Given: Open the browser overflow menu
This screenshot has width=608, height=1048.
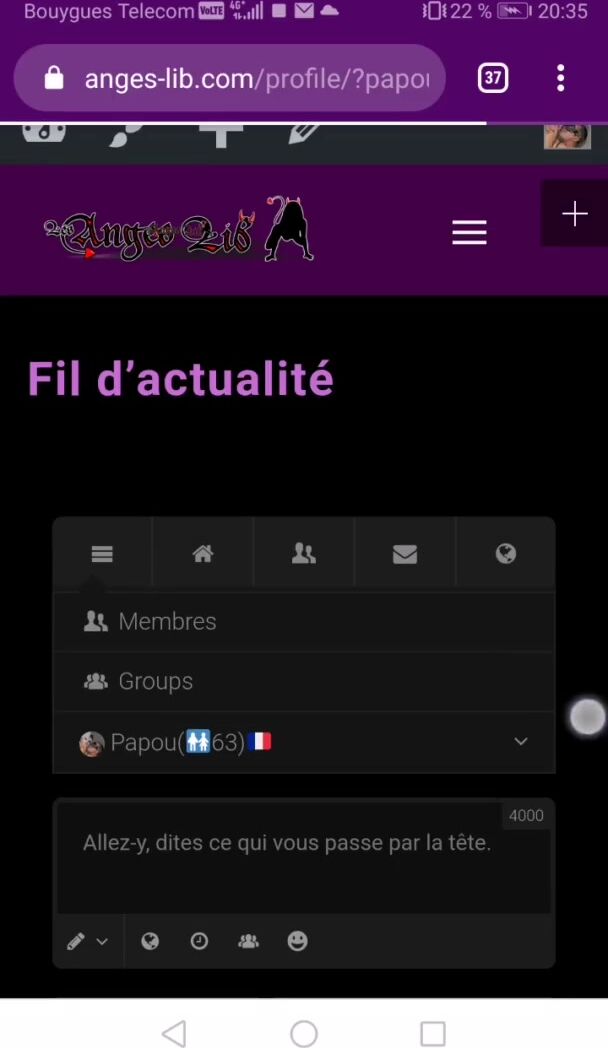Looking at the screenshot, I should pyautogui.click(x=561, y=78).
